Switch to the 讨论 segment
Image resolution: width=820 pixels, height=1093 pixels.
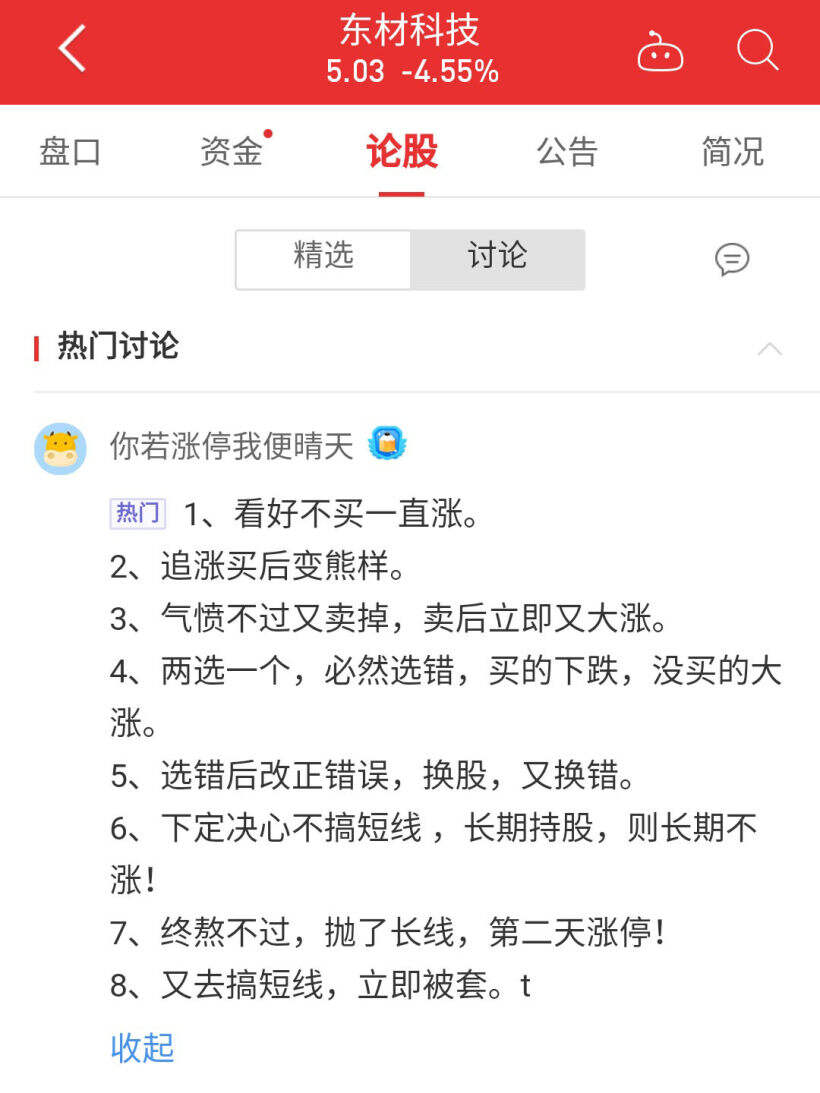(497, 258)
